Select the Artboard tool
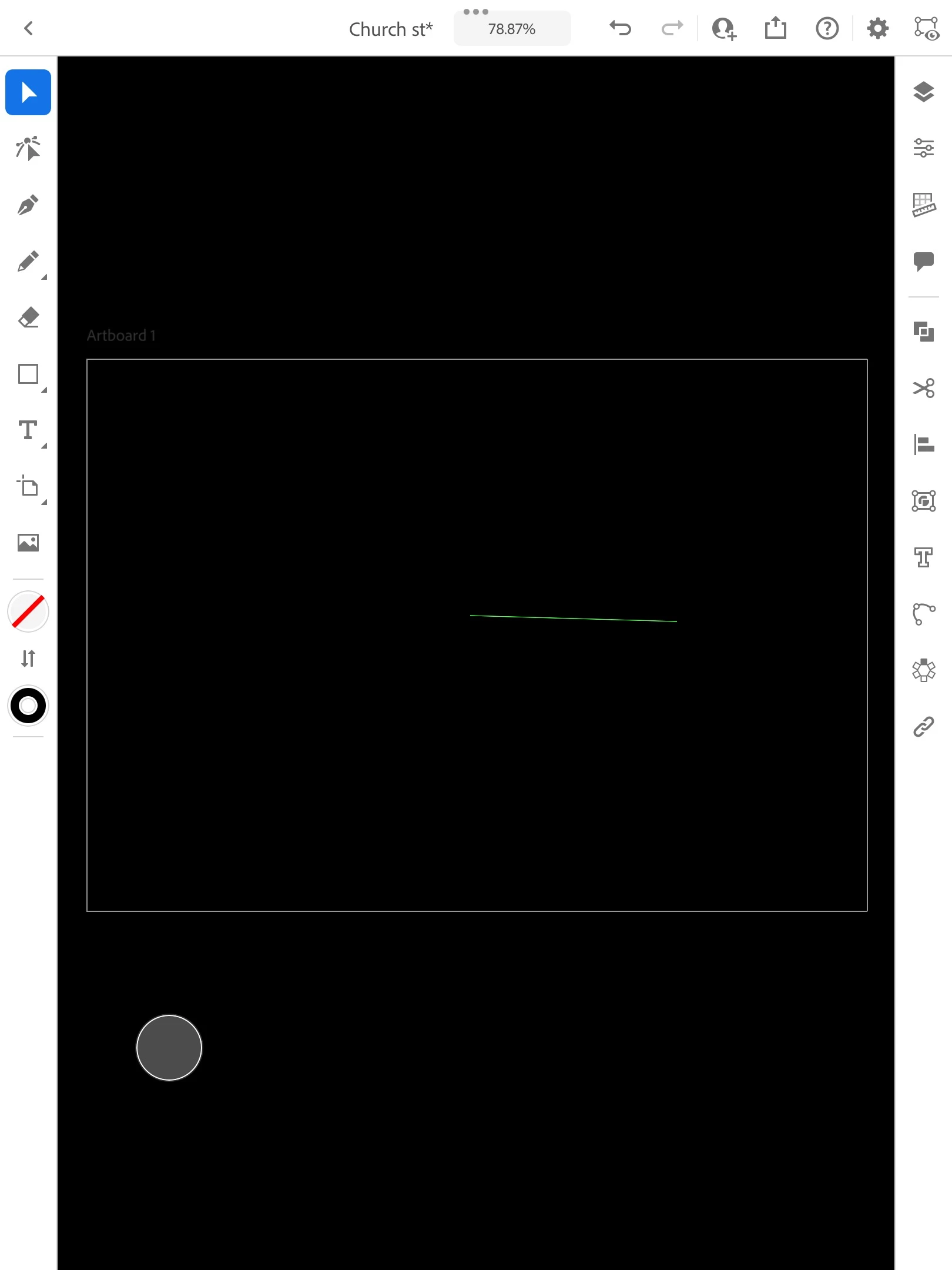 pyautogui.click(x=28, y=487)
